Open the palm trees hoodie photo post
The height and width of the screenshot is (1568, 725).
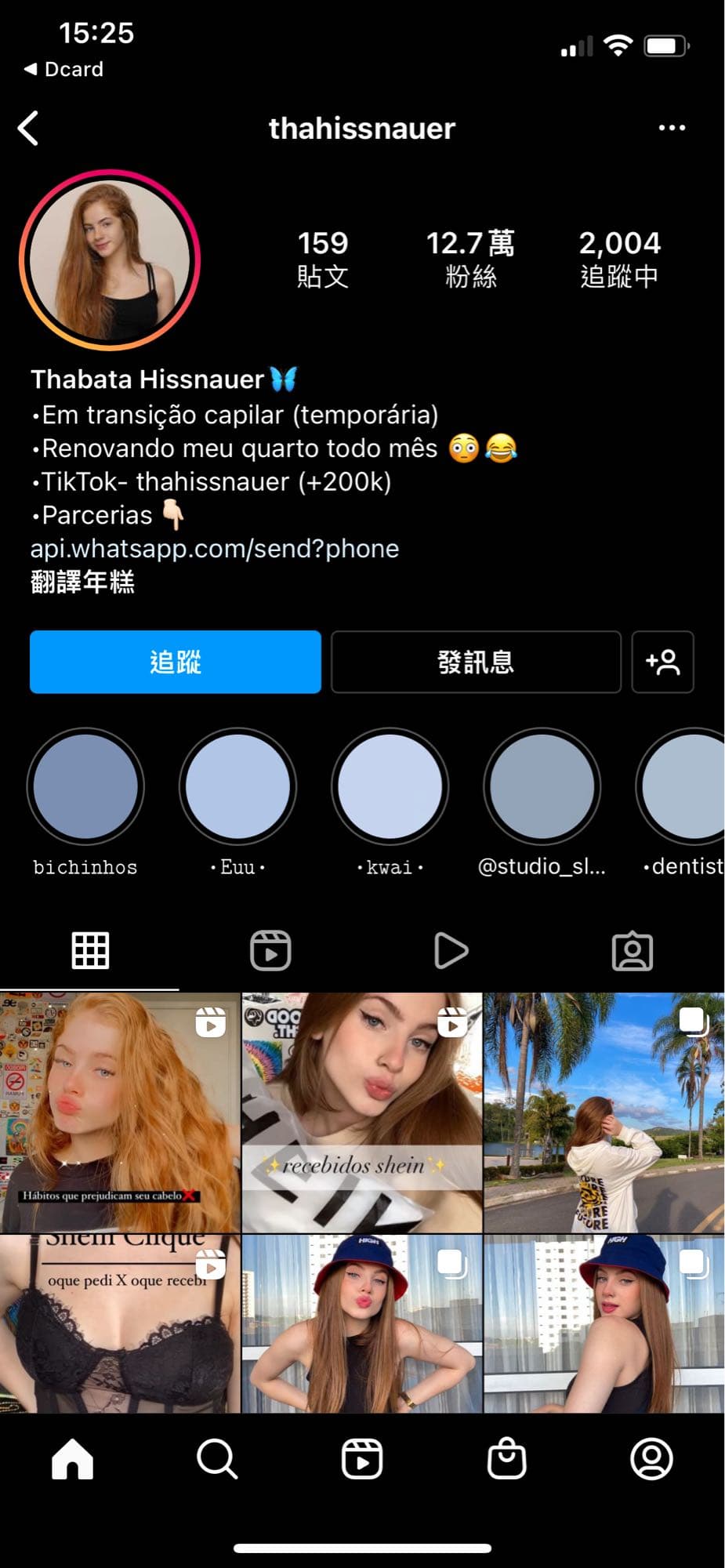pyautogui.click(x=604, y=1112)
